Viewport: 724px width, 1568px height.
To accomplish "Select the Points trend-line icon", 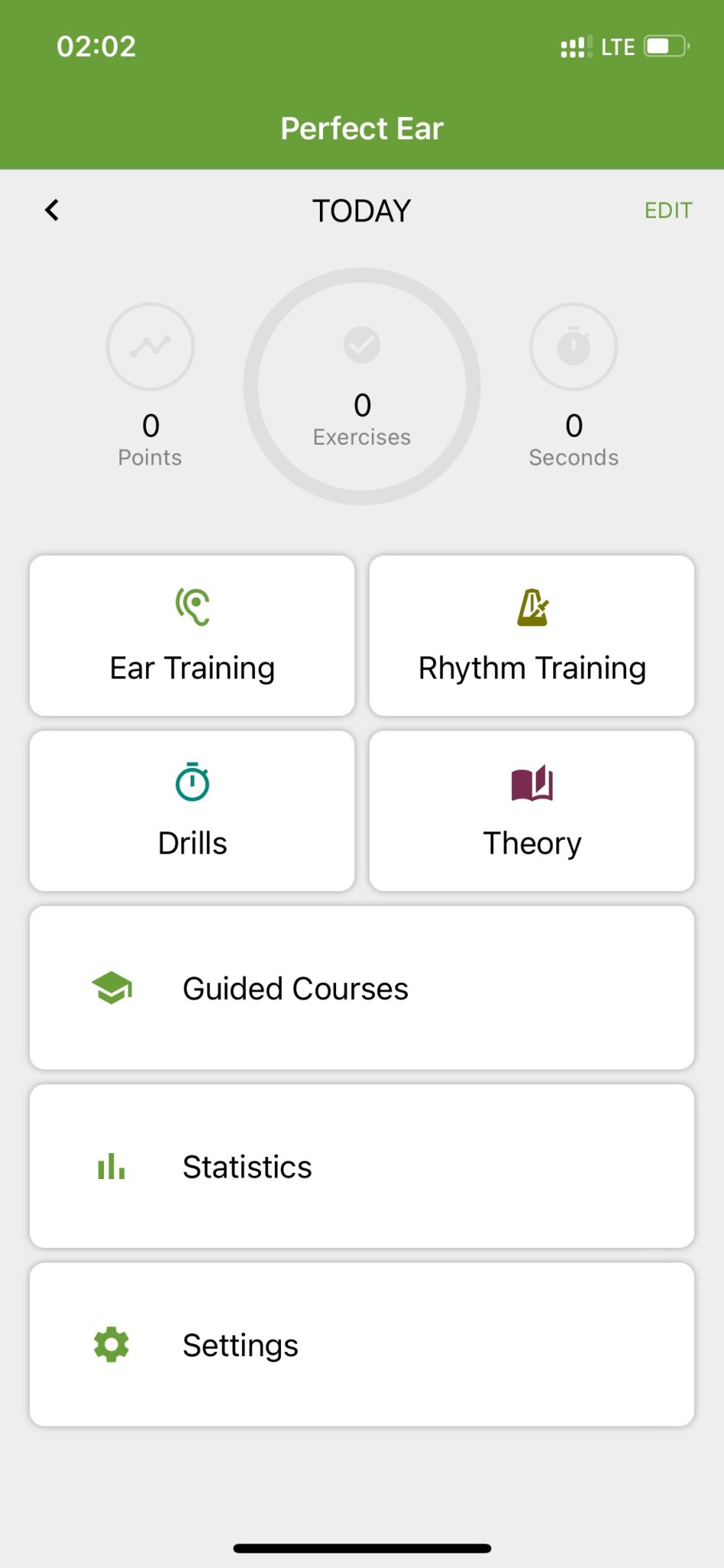I will 150,346.
